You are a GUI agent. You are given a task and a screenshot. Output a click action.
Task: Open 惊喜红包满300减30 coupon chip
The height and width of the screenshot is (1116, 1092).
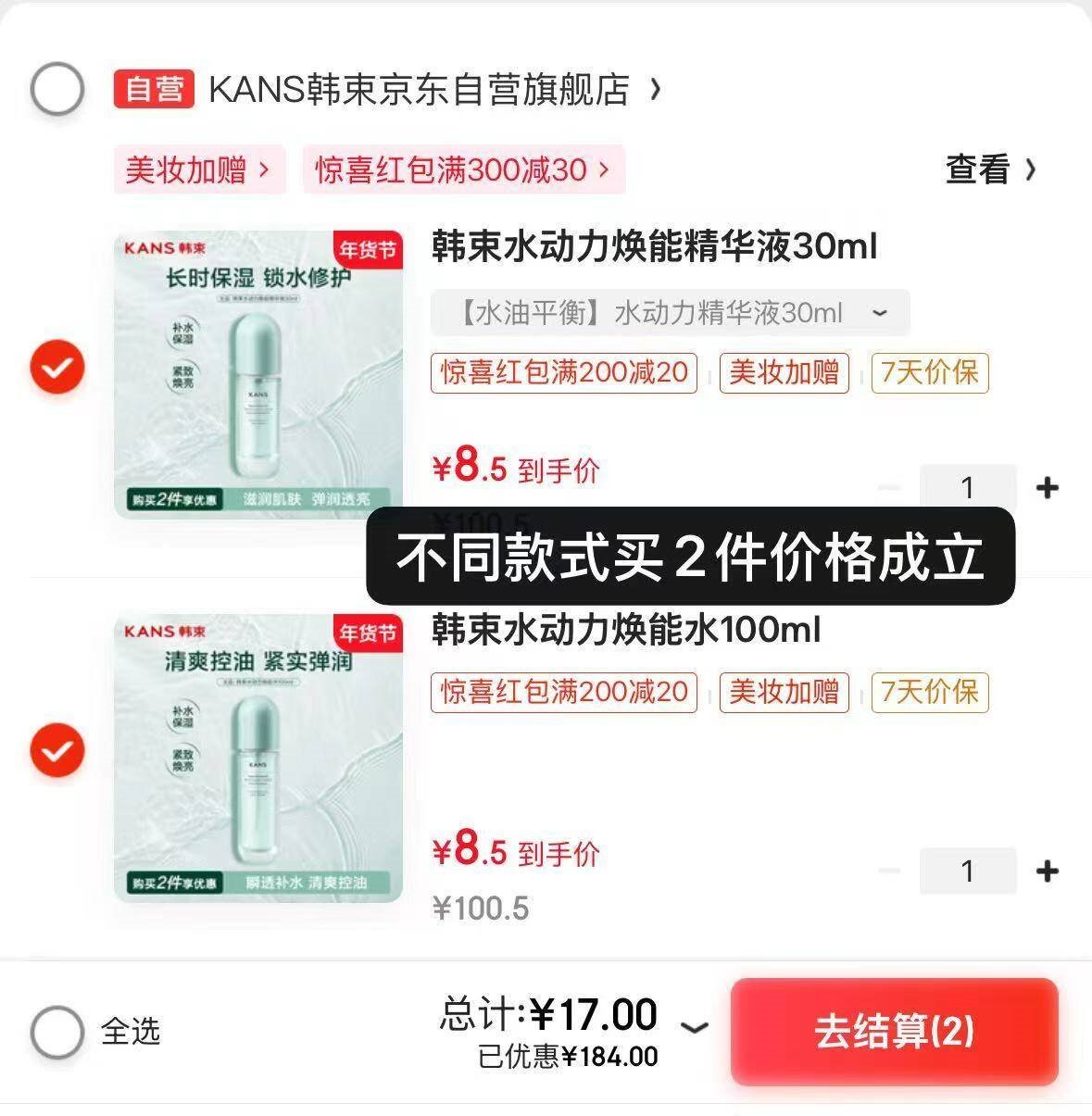point(463,170)
